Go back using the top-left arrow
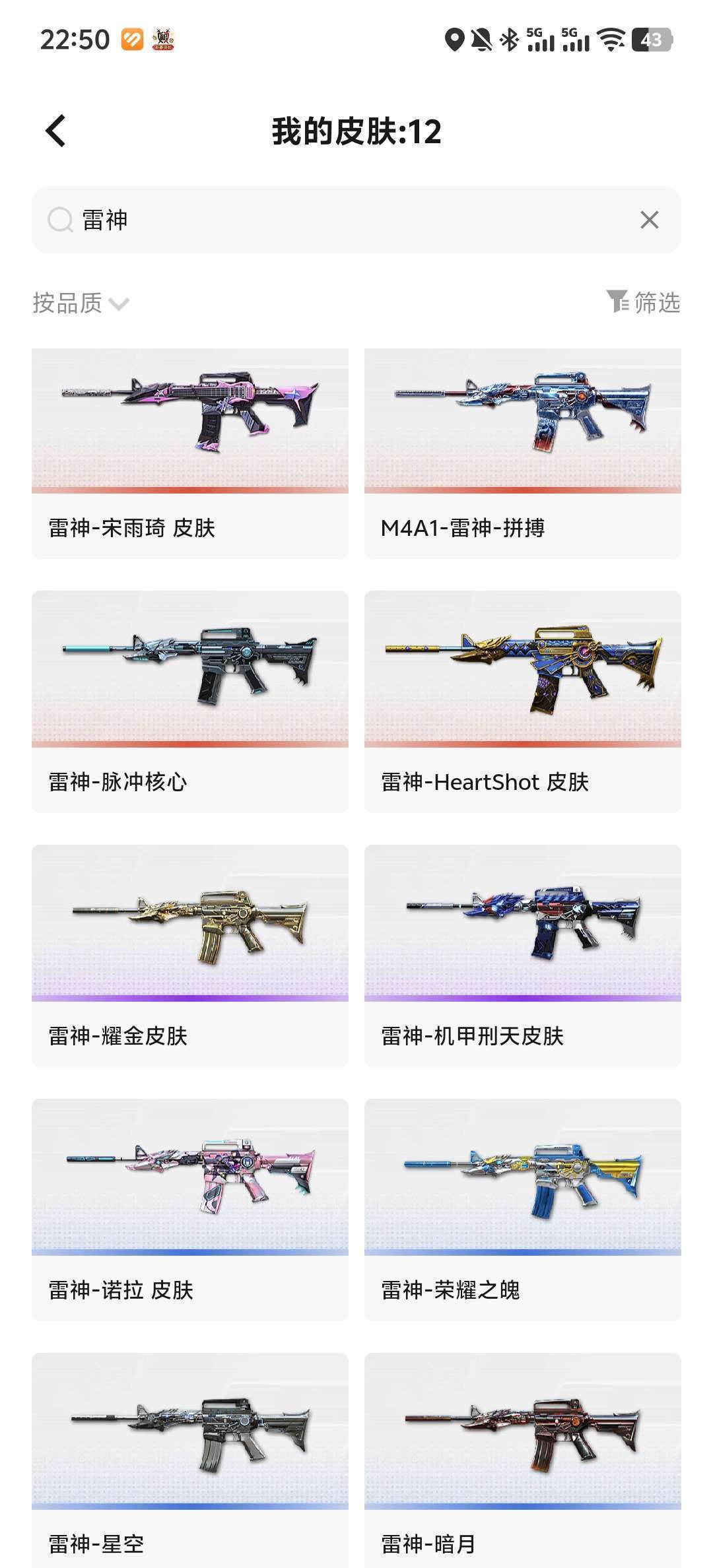 coord(56,131)
